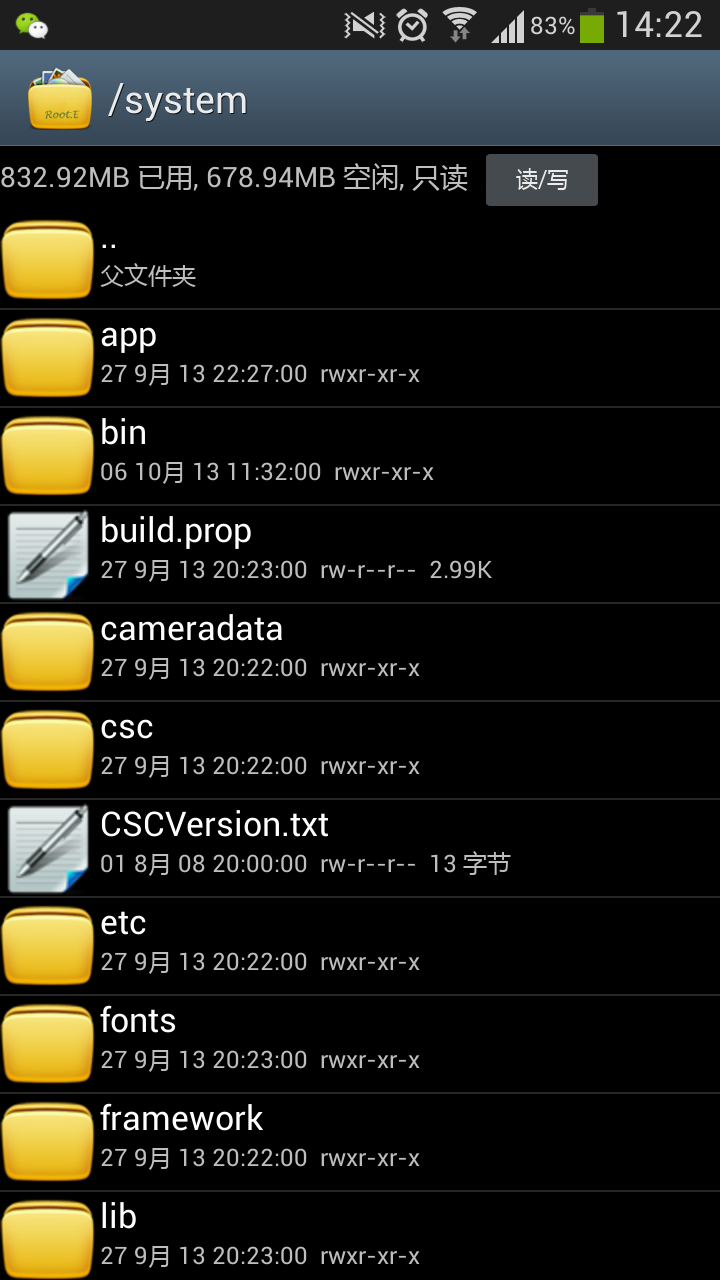720x1280 pixels.
Task: Open the fonts folder
Action: pos(360,1043)
